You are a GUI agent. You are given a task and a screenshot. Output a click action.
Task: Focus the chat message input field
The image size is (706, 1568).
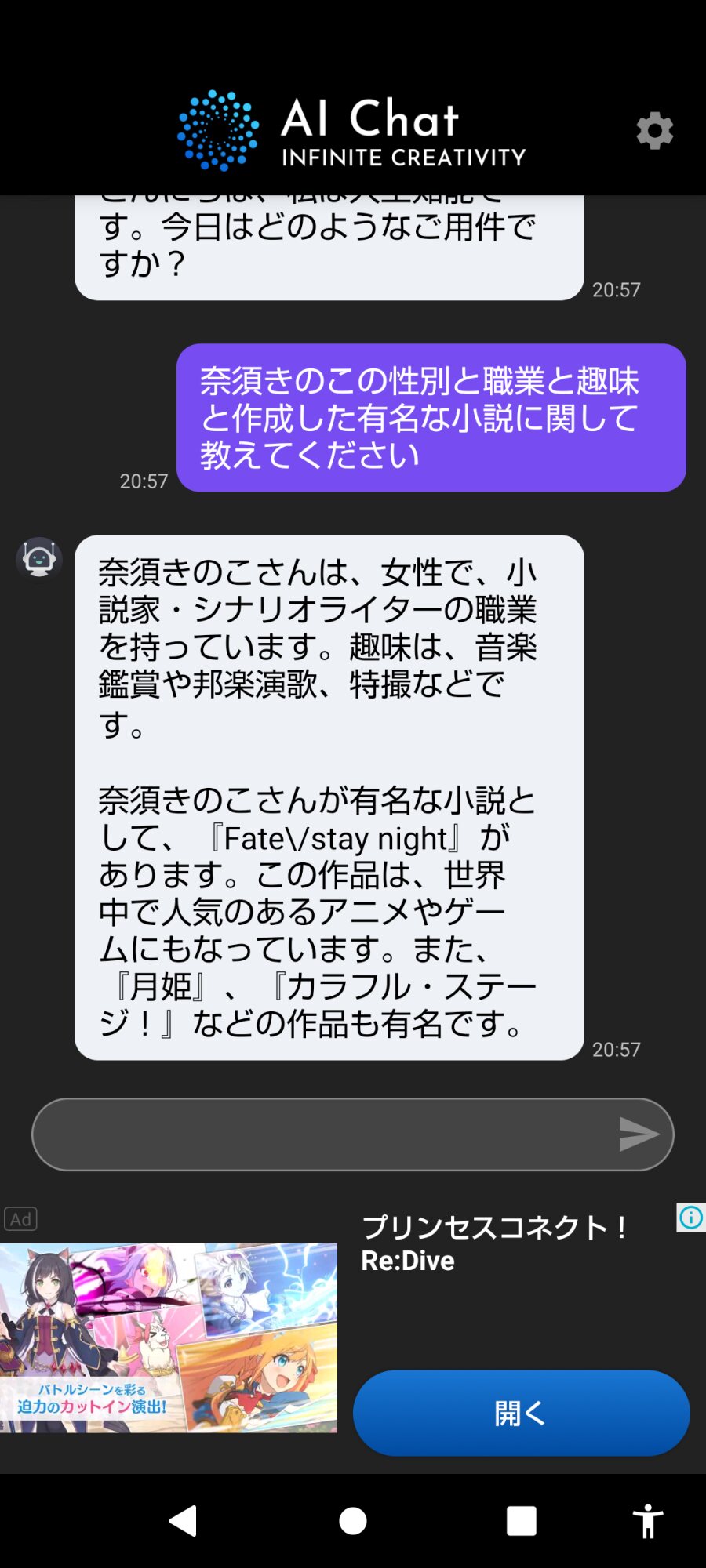(x=322, y=1134)
